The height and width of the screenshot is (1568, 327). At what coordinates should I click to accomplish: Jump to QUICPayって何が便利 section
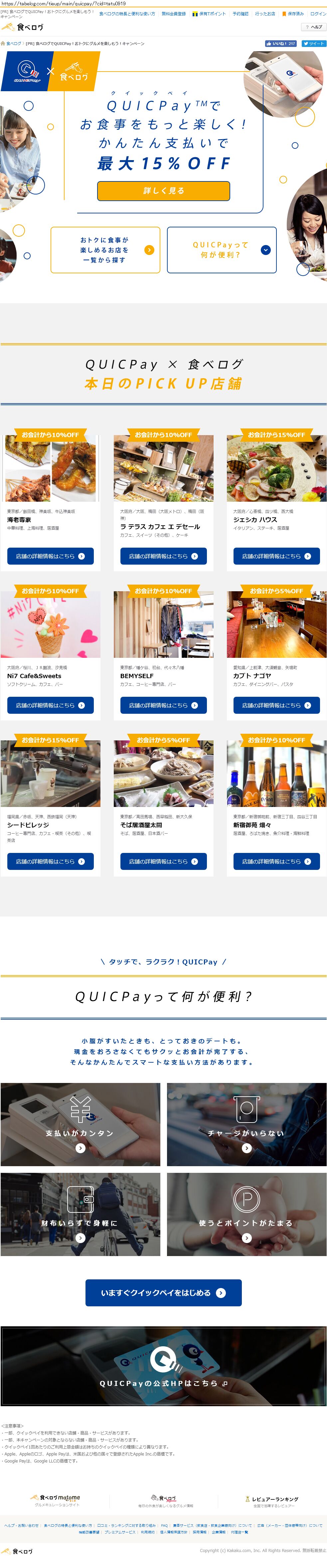pos(222,250)
